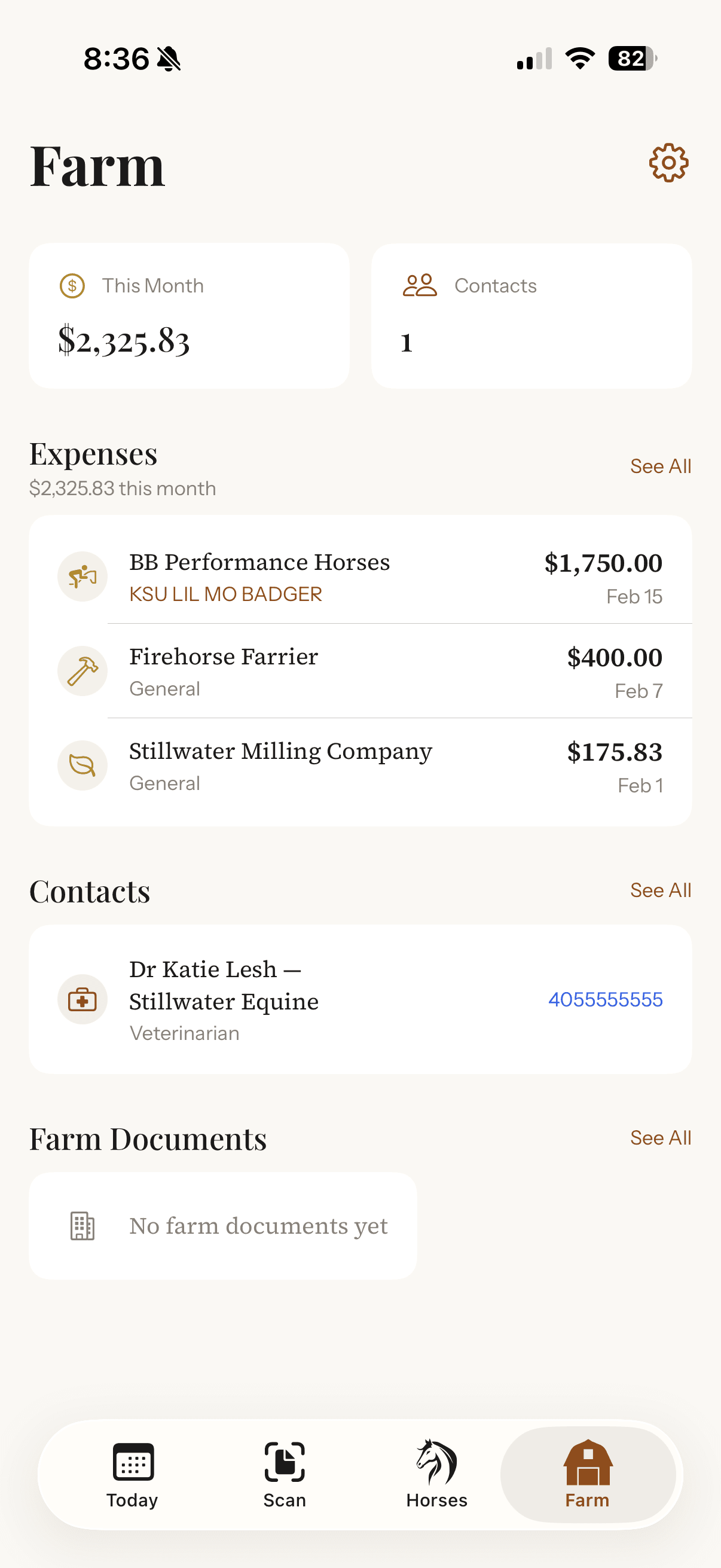Viewport: 721px width, 1568px height.
Task: Click the building icon in Farm Documents
Action: pos(83,1225)
